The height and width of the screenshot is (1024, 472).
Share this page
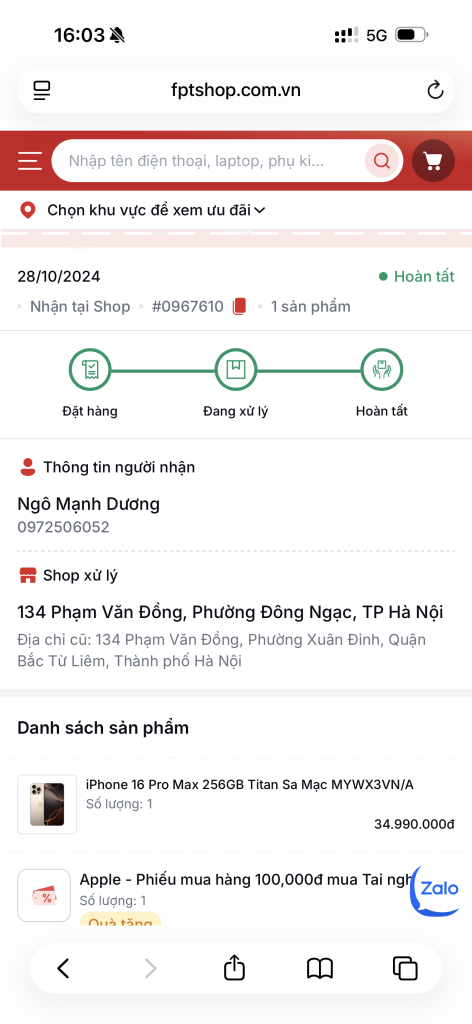(x=234, y=967)
